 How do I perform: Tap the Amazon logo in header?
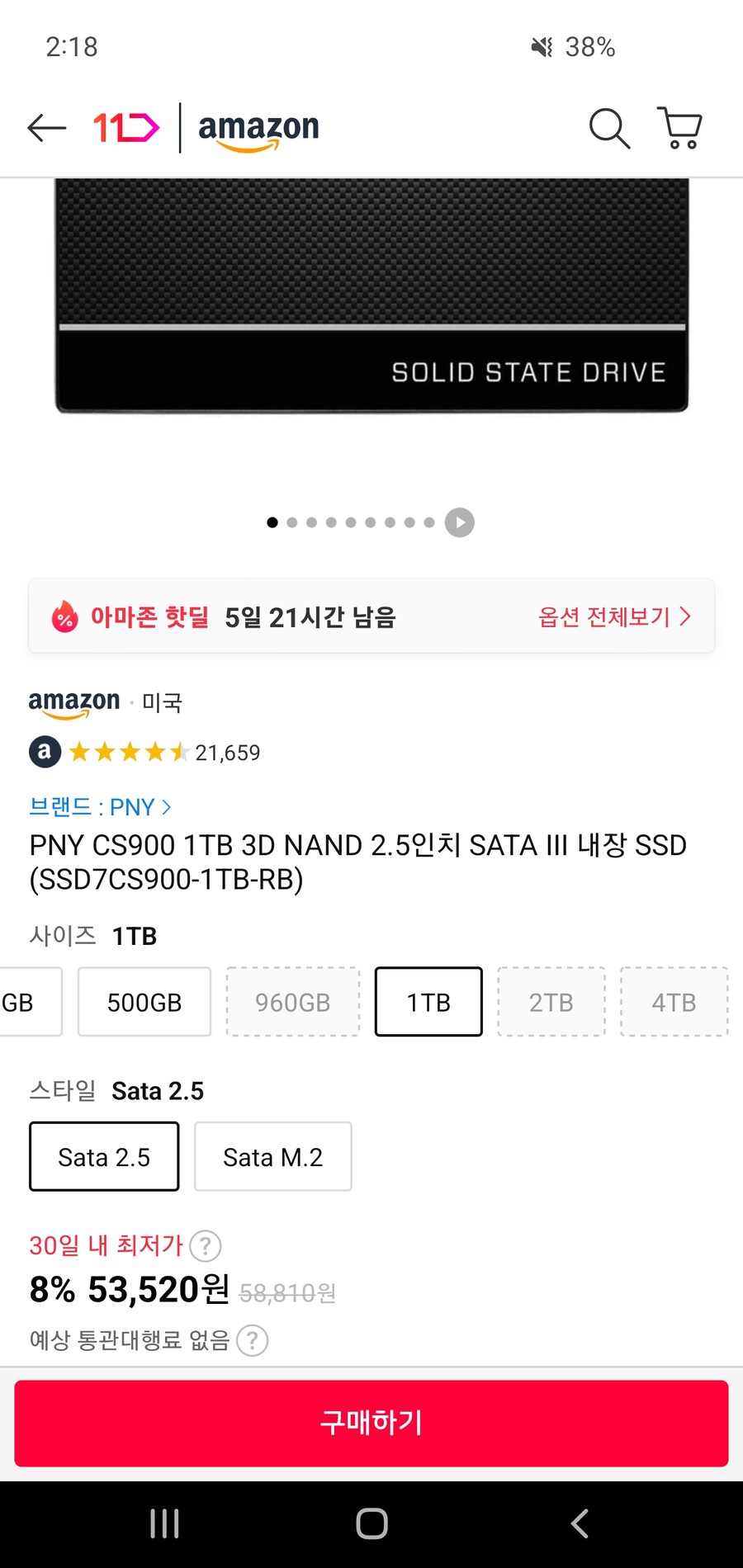257,130
